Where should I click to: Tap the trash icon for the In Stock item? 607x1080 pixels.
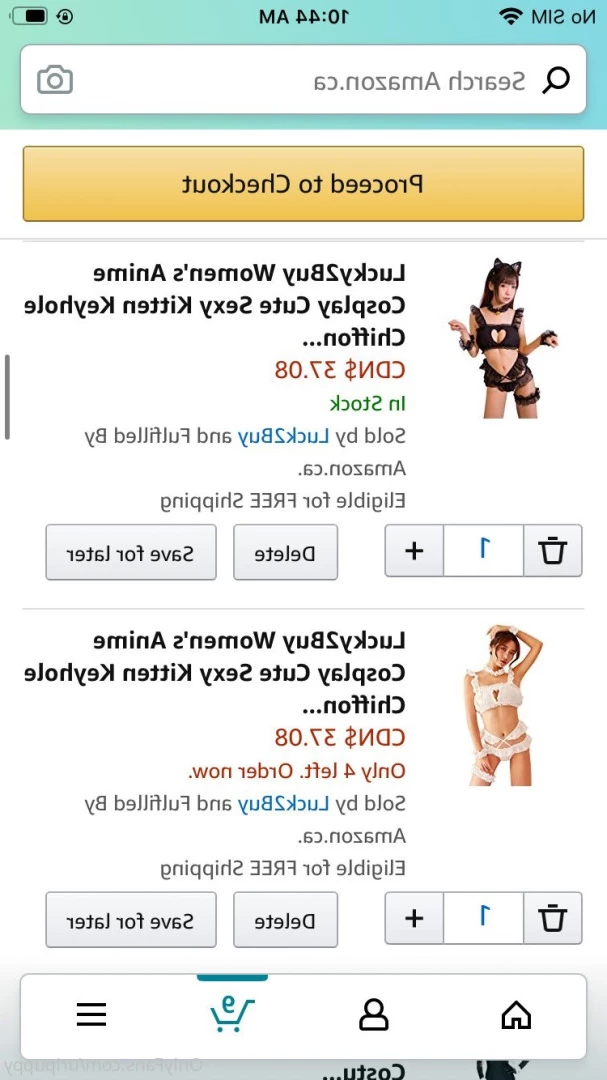click(x=553, y=551)
